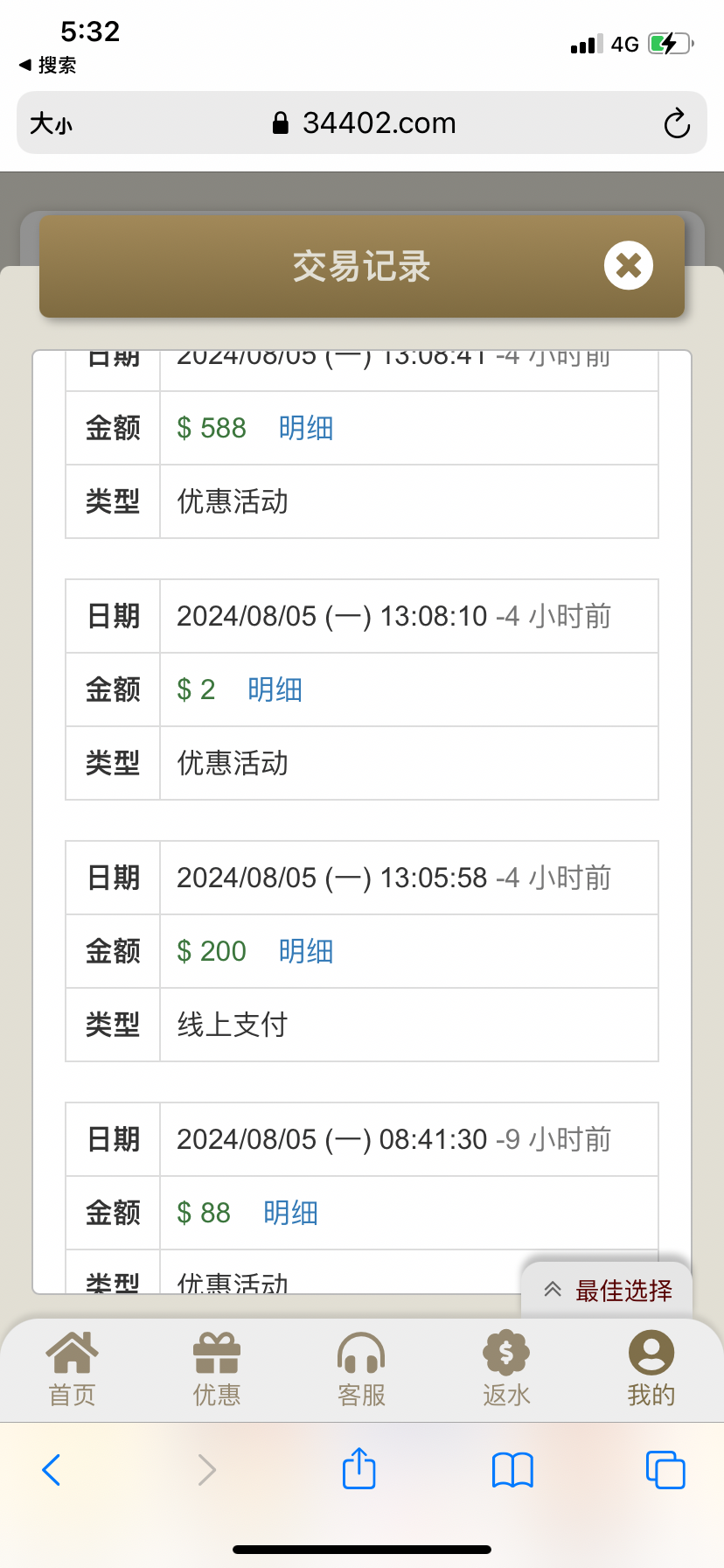This screenshot has height=1568, width=724.
Task: Share this page from Safari toolbar
Action: coord(359,1468)
